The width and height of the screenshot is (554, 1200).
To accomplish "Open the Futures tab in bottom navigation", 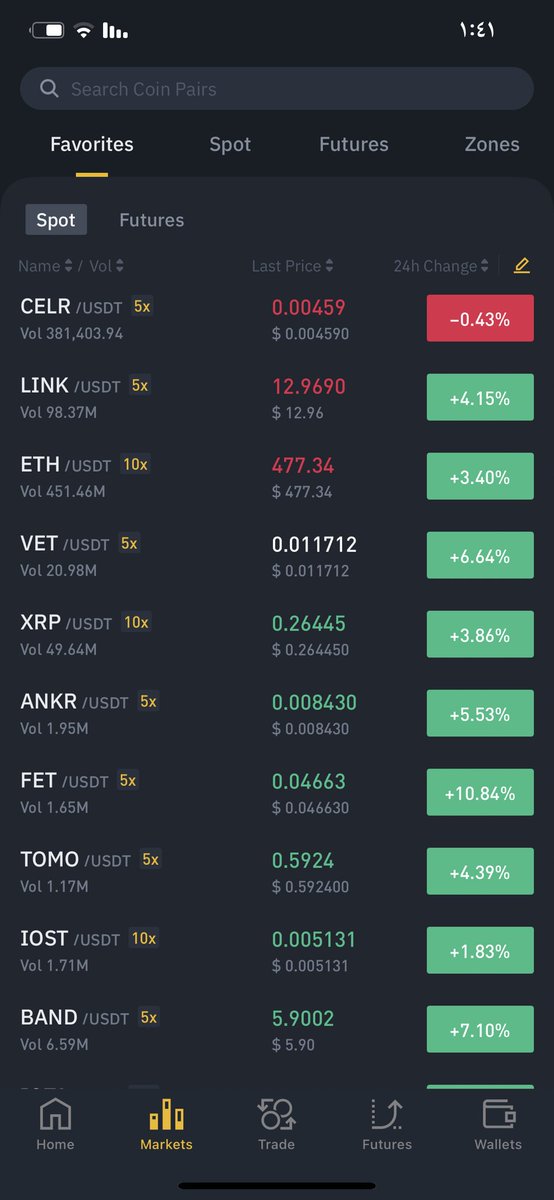I will click(387, 1124).
